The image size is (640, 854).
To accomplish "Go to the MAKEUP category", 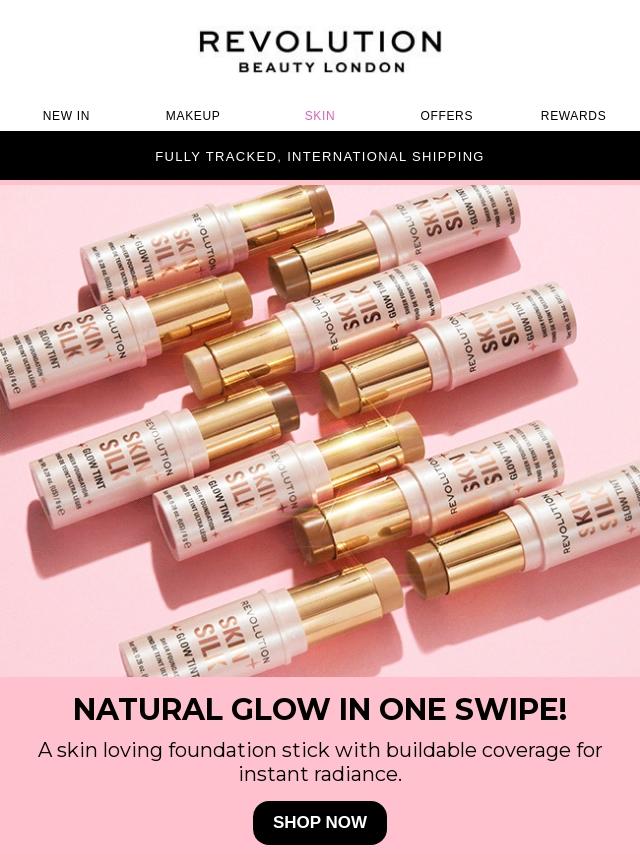I will pos(193,116).
